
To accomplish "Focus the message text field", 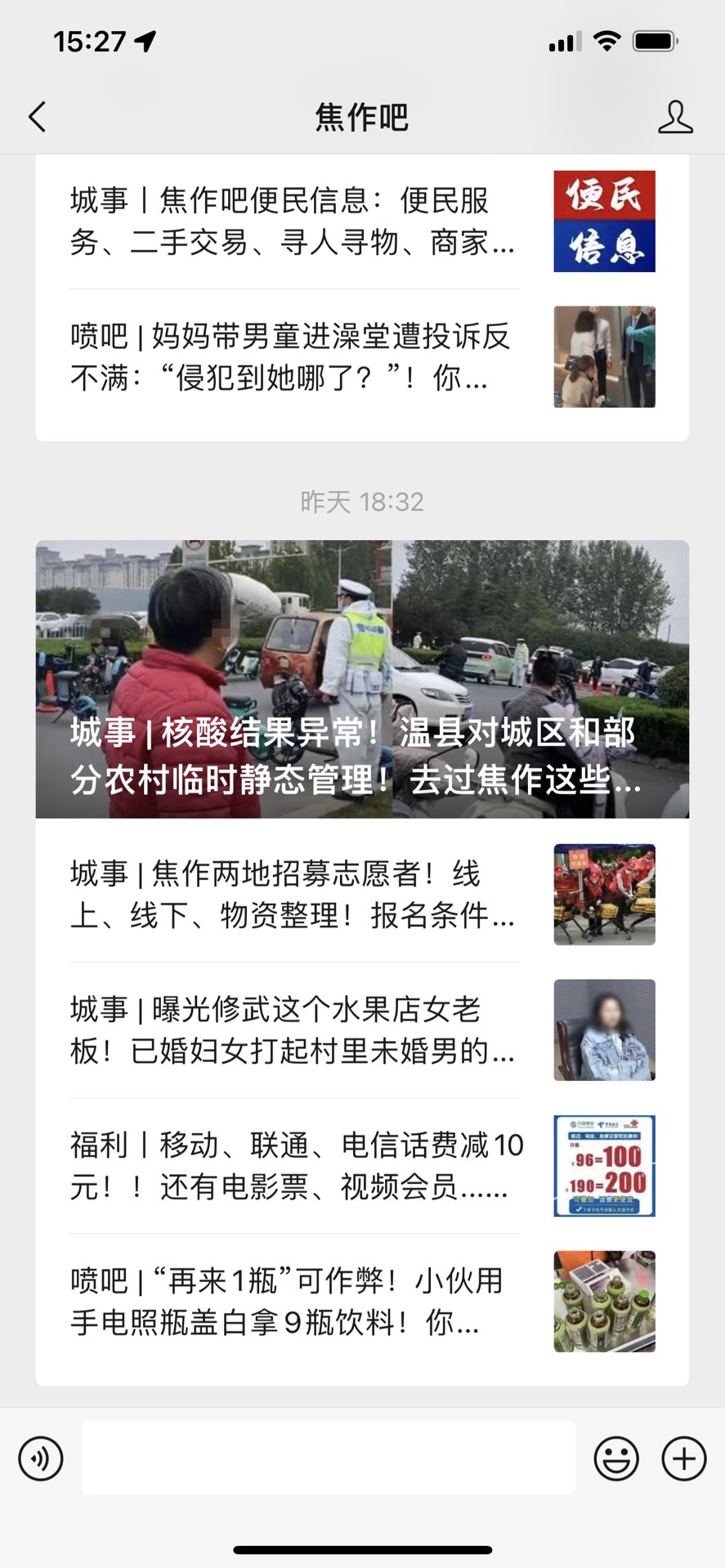I will click(x=329, y=1458).
